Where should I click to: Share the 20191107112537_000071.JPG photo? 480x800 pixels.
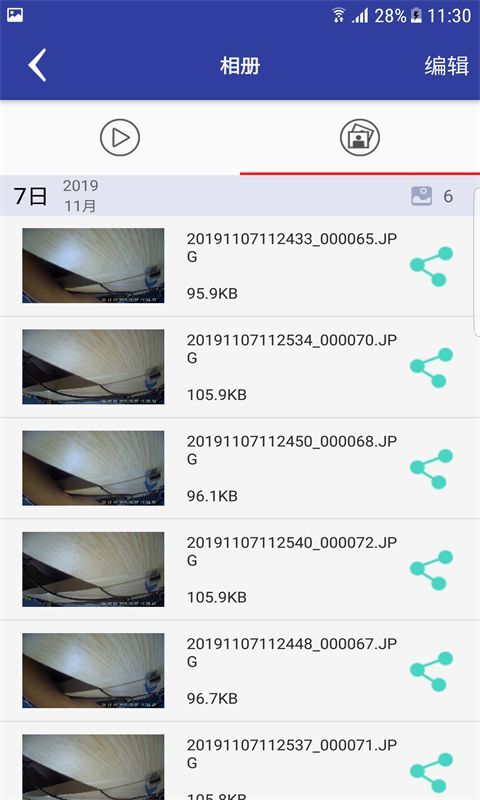[x=432, y=772]
